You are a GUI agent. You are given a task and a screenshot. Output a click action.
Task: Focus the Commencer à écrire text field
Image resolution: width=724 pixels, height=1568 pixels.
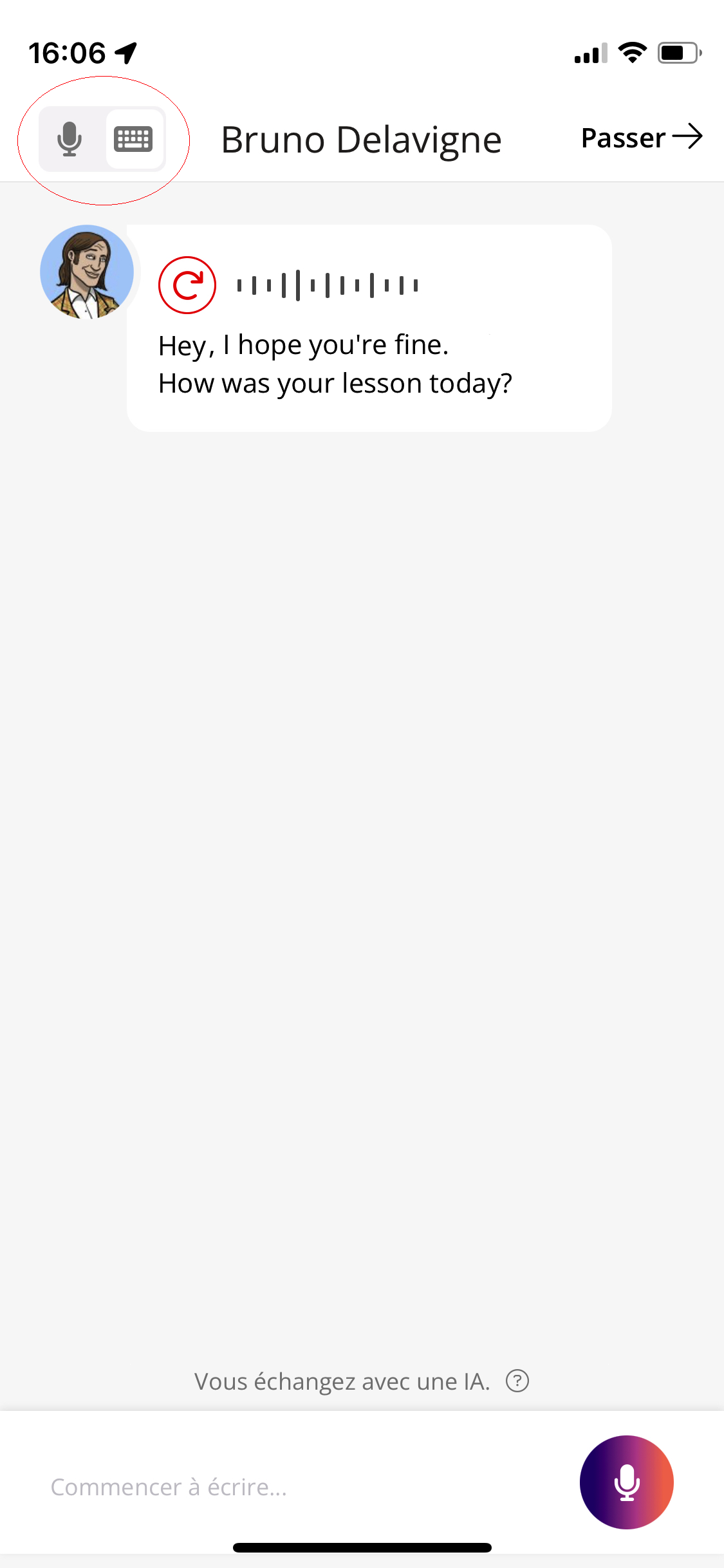click(x=290, y=1487)
